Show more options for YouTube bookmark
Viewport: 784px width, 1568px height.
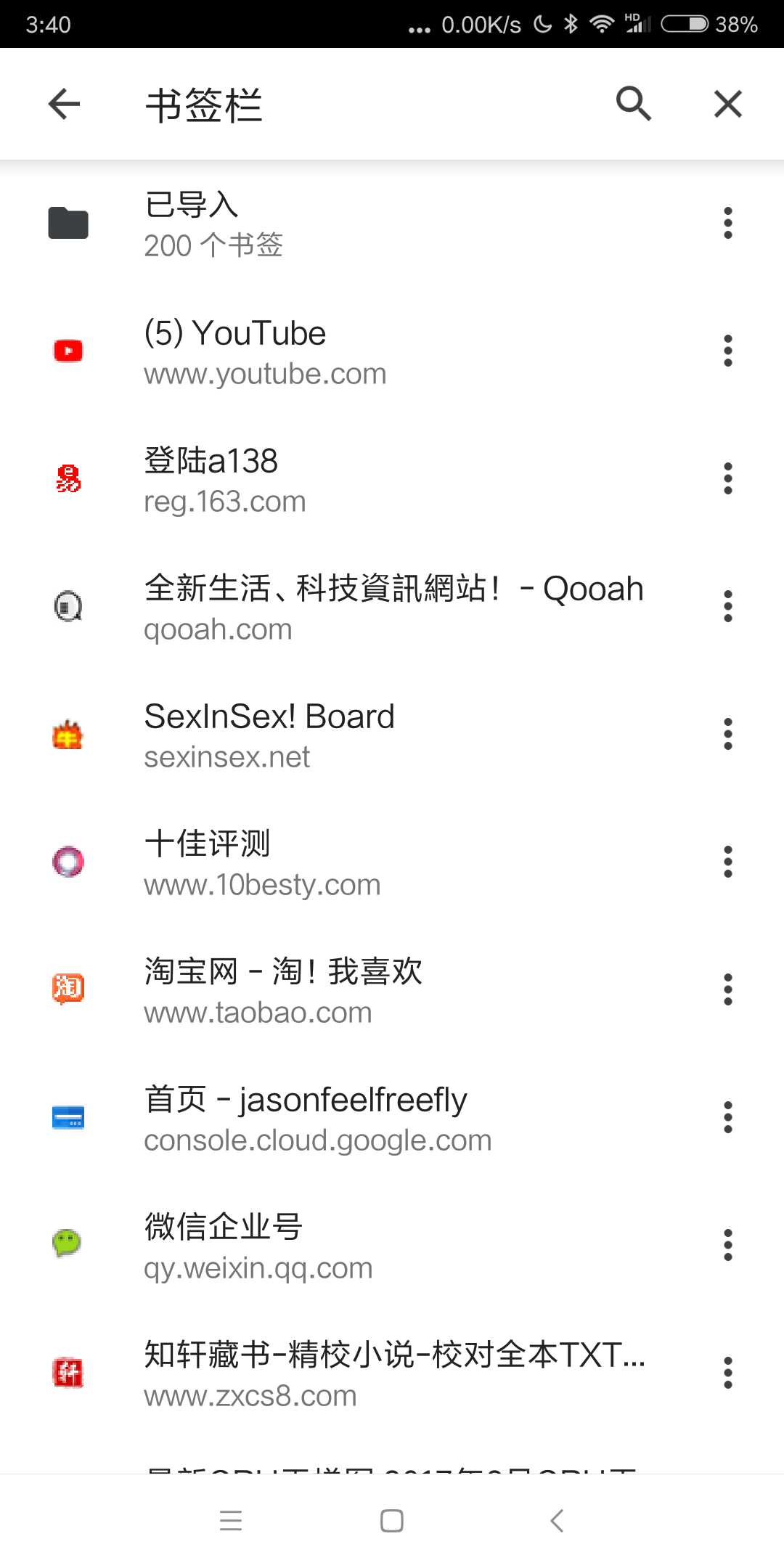pyautogui.click(x=728, y=351)
